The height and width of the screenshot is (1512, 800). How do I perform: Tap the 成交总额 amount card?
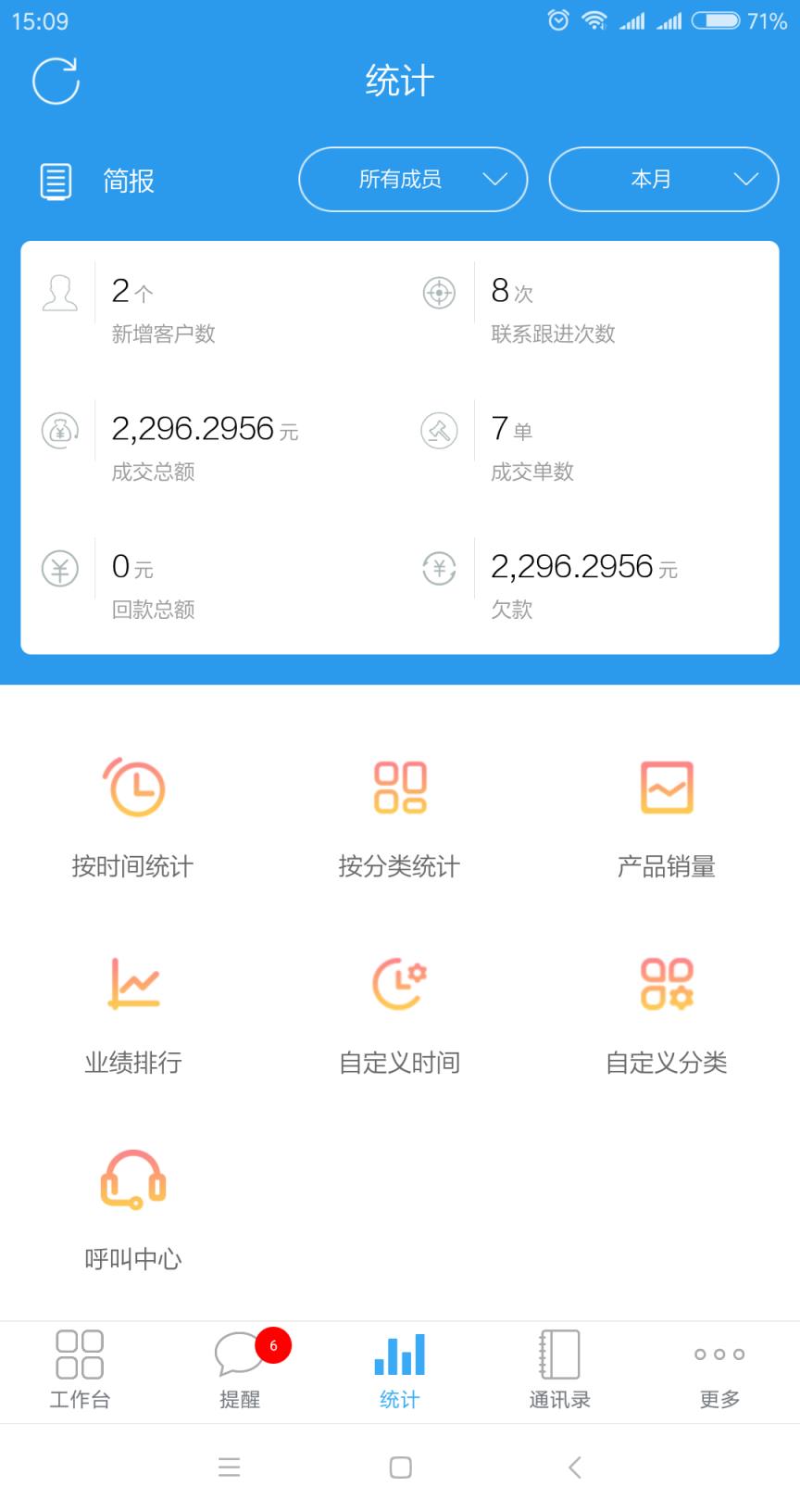[204, 445]
